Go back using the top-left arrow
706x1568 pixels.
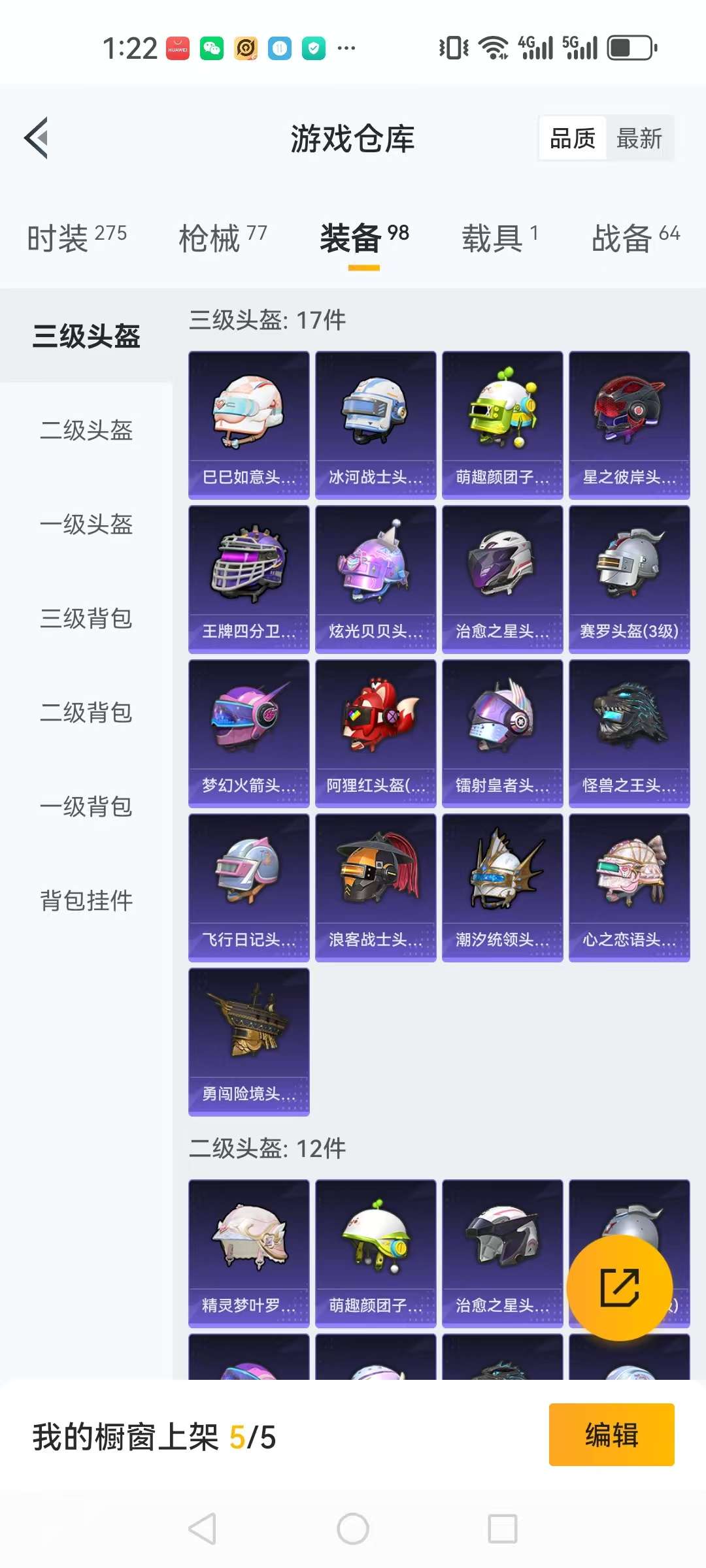click(x=37, y=138)
